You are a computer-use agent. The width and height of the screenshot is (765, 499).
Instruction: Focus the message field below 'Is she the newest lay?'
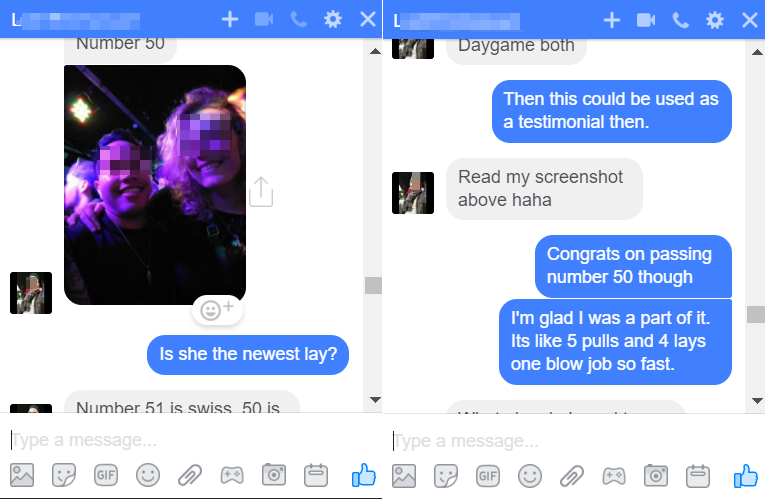pyautogui.click(x=180, y=440)
